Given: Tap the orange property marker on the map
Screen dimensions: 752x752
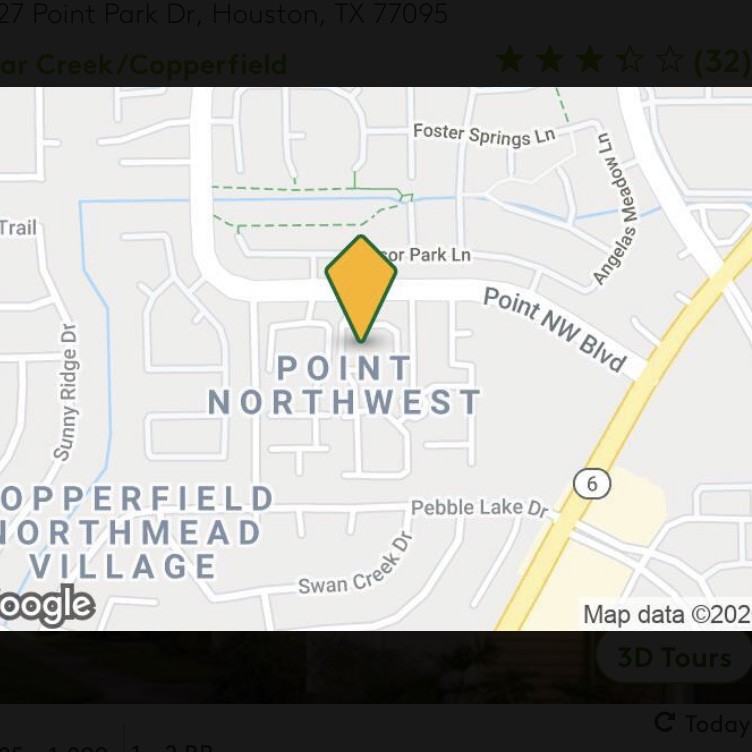Looking at the screenshot, I should (x=360, y=284).
